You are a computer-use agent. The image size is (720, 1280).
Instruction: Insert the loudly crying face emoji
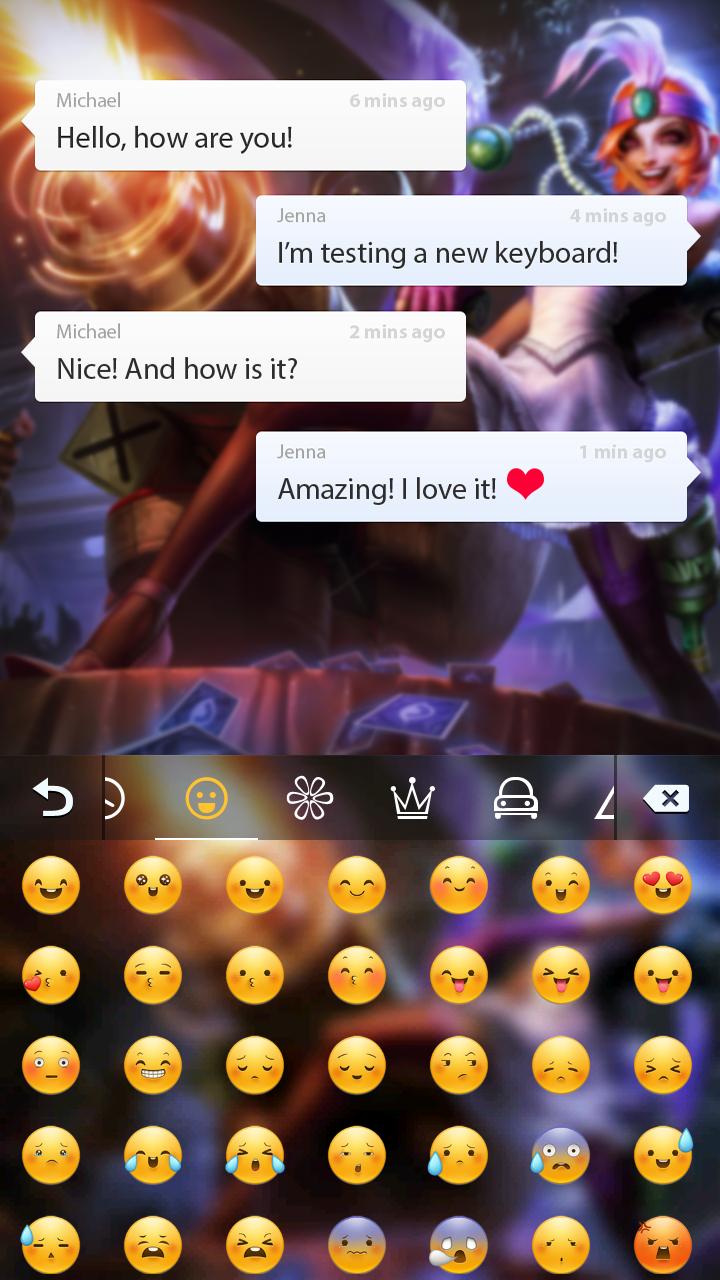[x=255, y=1155]
